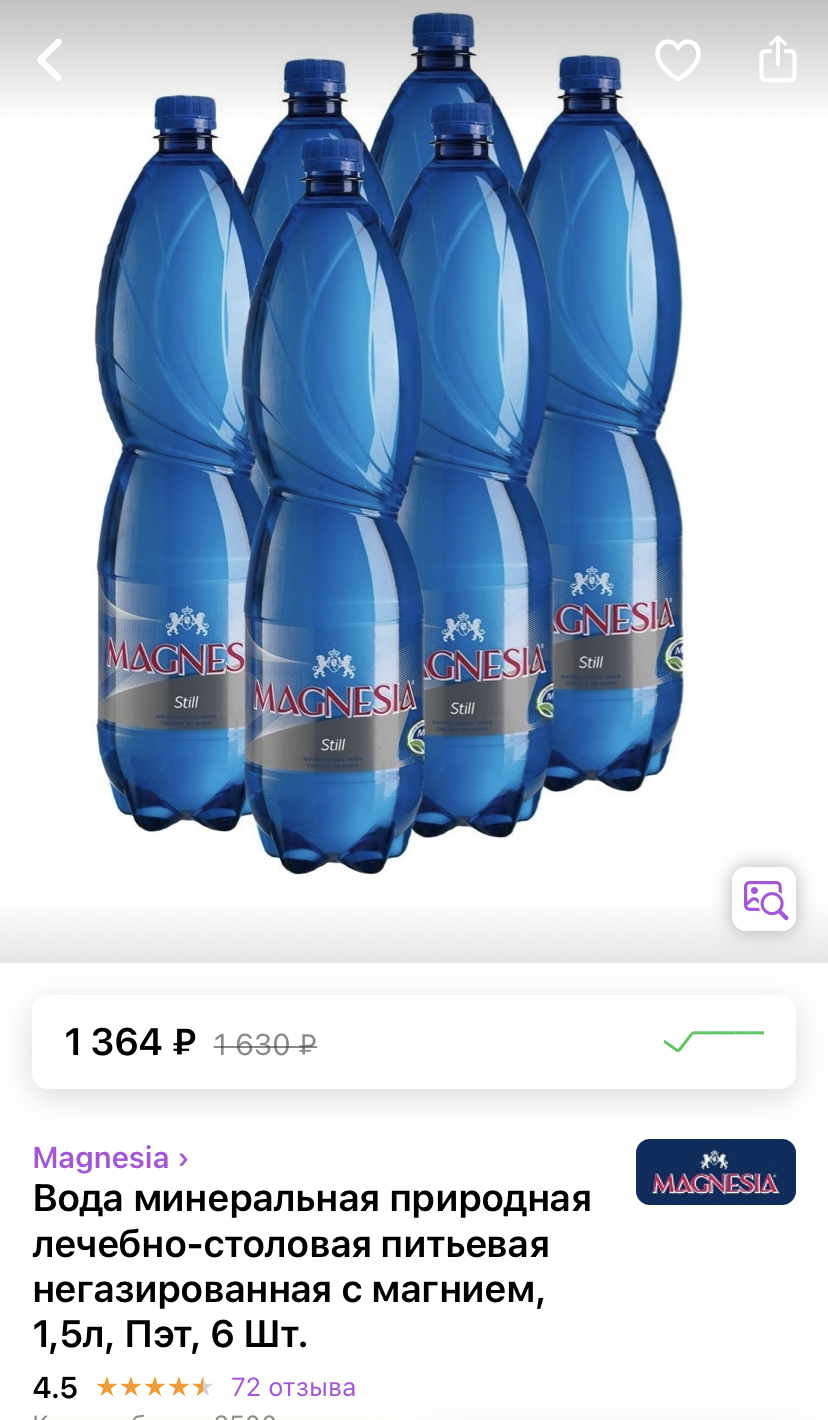Tap the back arrow to leave product page
Image resolution: width=828 pixels, height=1420 pixels.
click(49, 59)
